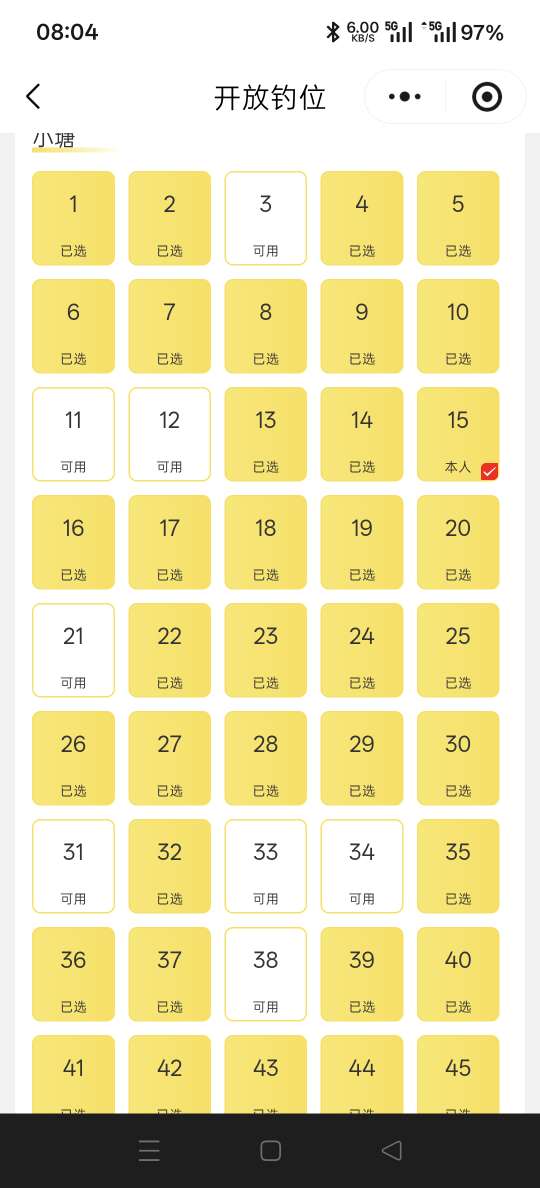Go back from the 开放钓位 page
Screen dimensions: 540x1188
33,97
